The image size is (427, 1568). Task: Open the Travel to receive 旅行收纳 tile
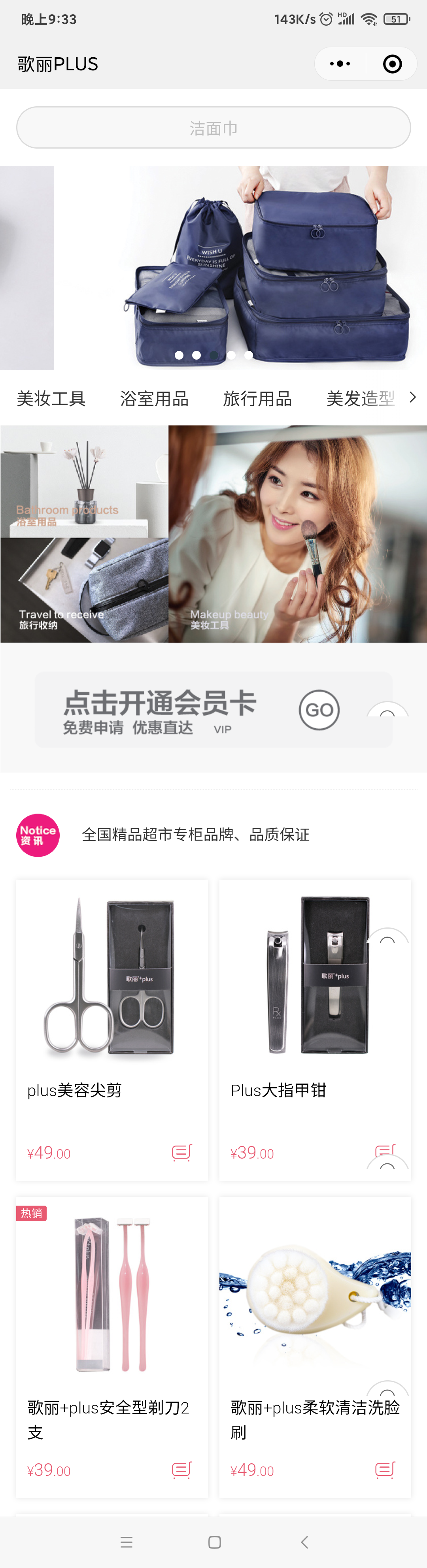tap(84, 590)
